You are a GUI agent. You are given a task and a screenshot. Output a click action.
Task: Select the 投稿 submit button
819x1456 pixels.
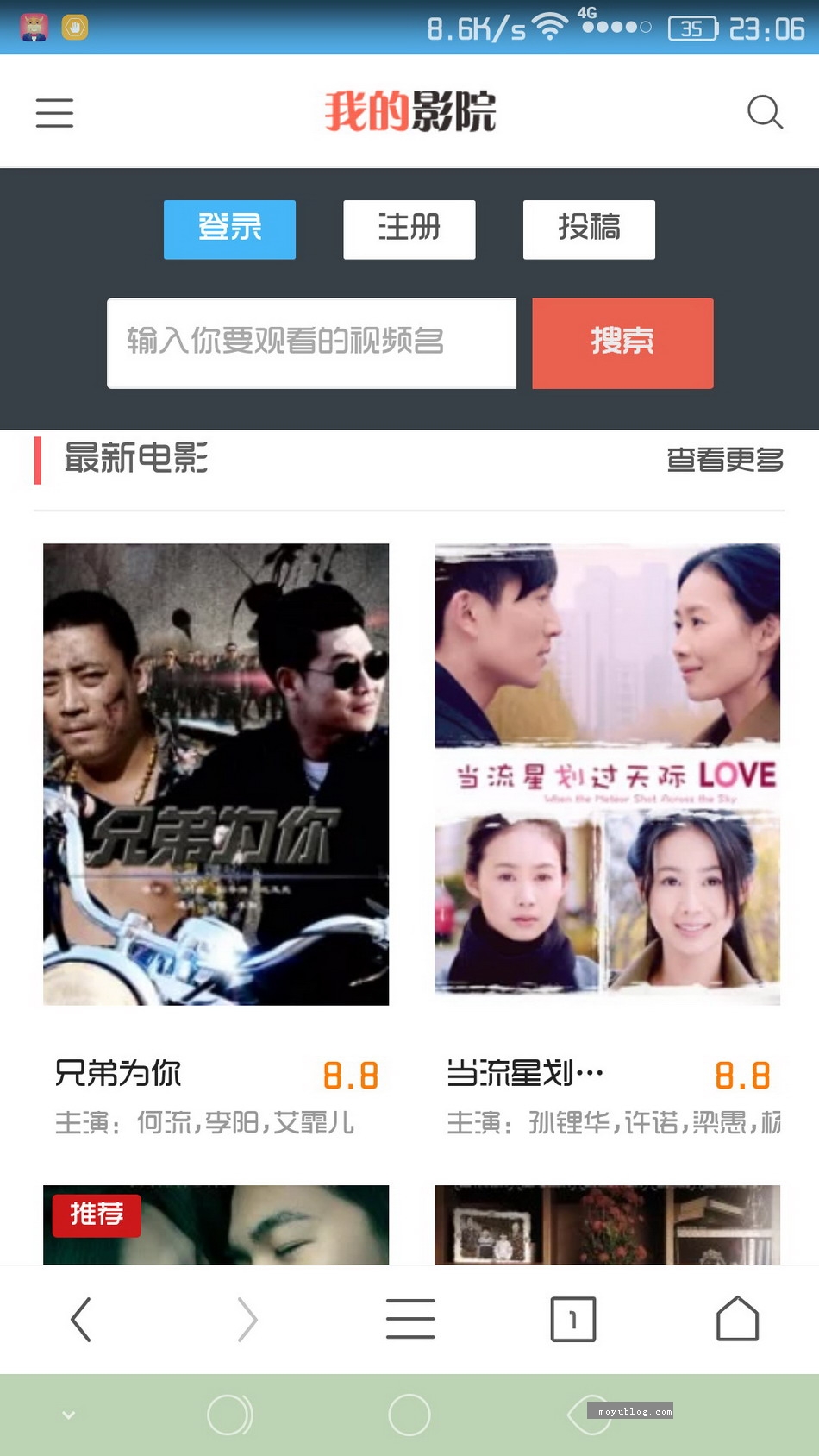pos(589,229)
